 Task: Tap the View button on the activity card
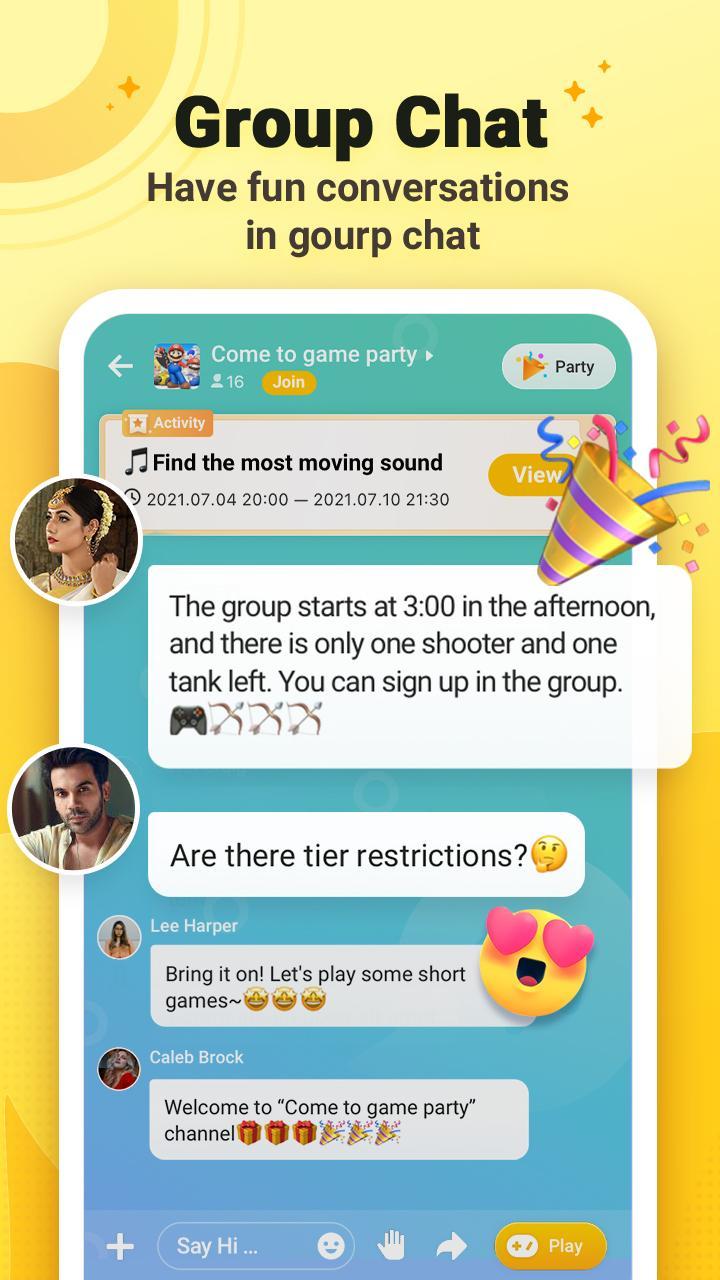pyautogui.click(x=534, y=475)
